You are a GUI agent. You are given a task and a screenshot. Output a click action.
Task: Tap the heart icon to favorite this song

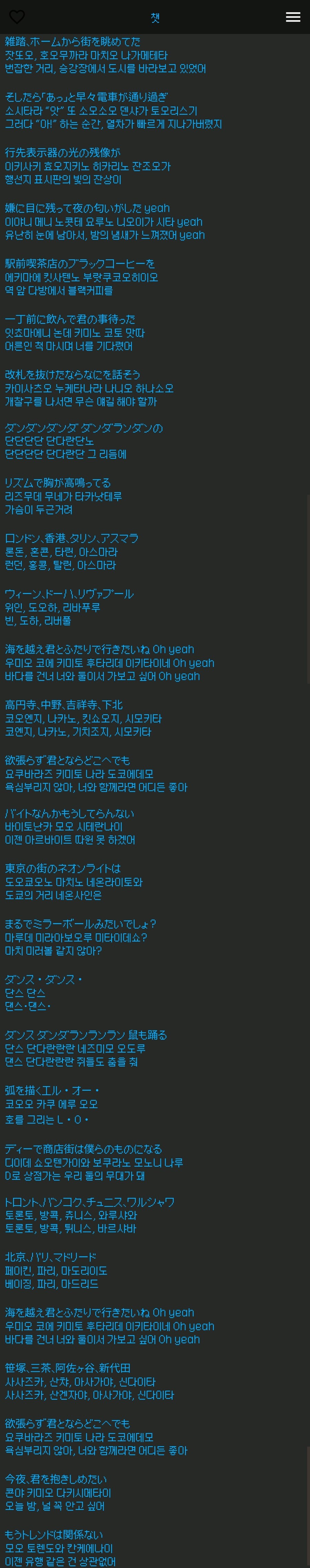pos(17,17)
